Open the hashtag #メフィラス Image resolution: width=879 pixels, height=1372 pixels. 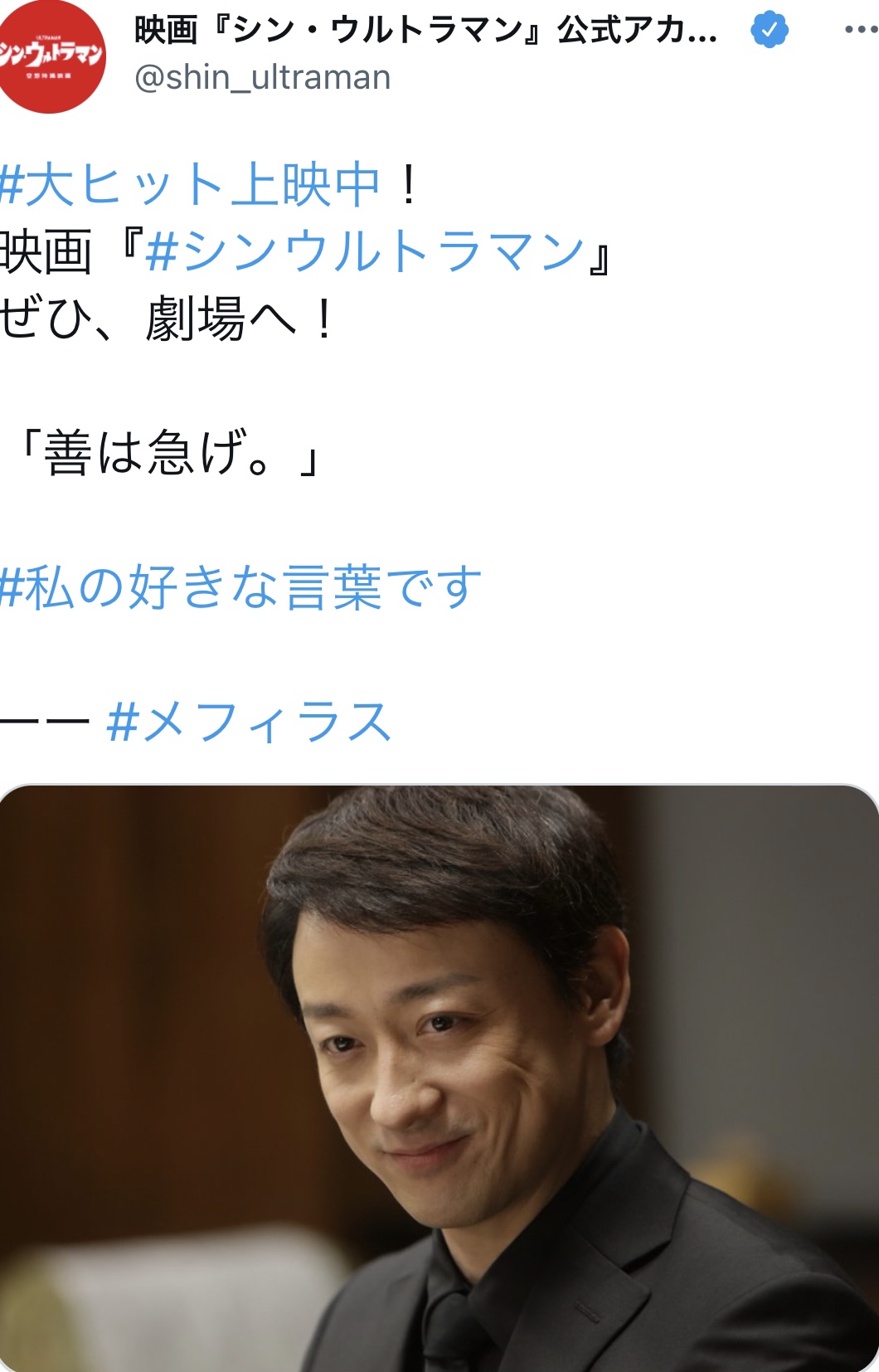249,721
